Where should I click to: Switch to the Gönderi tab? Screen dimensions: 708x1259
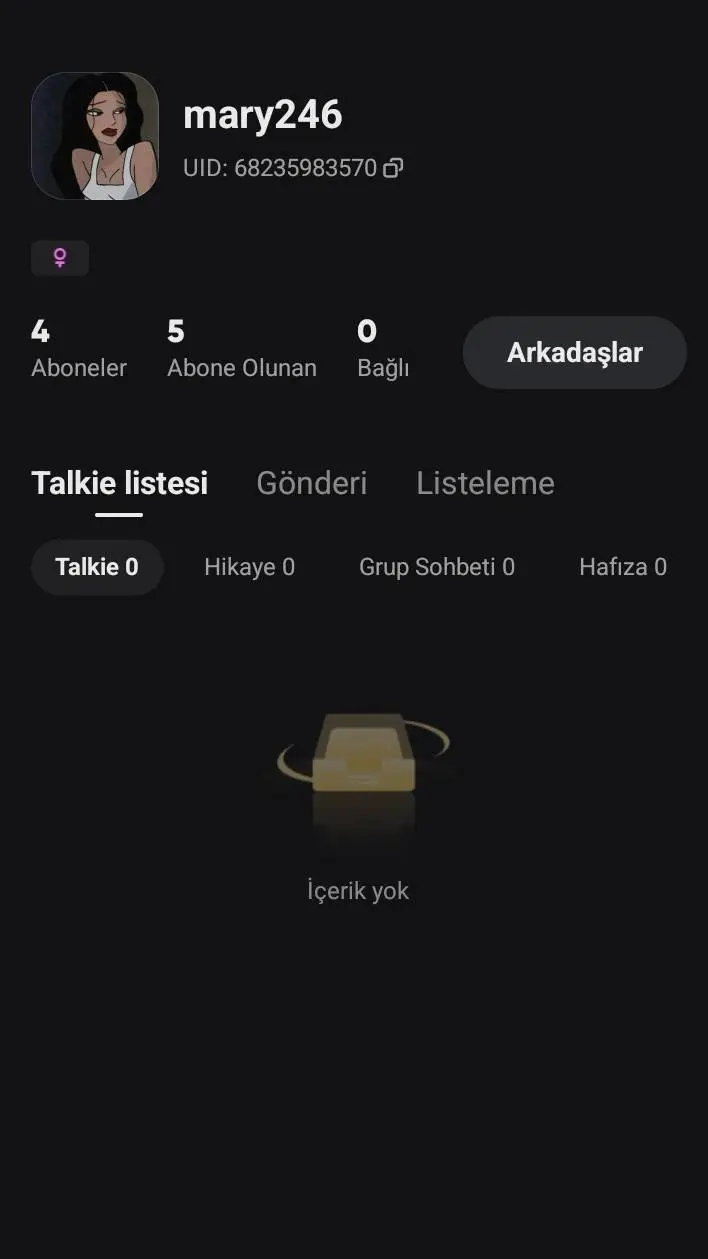(x=312, y=483)
